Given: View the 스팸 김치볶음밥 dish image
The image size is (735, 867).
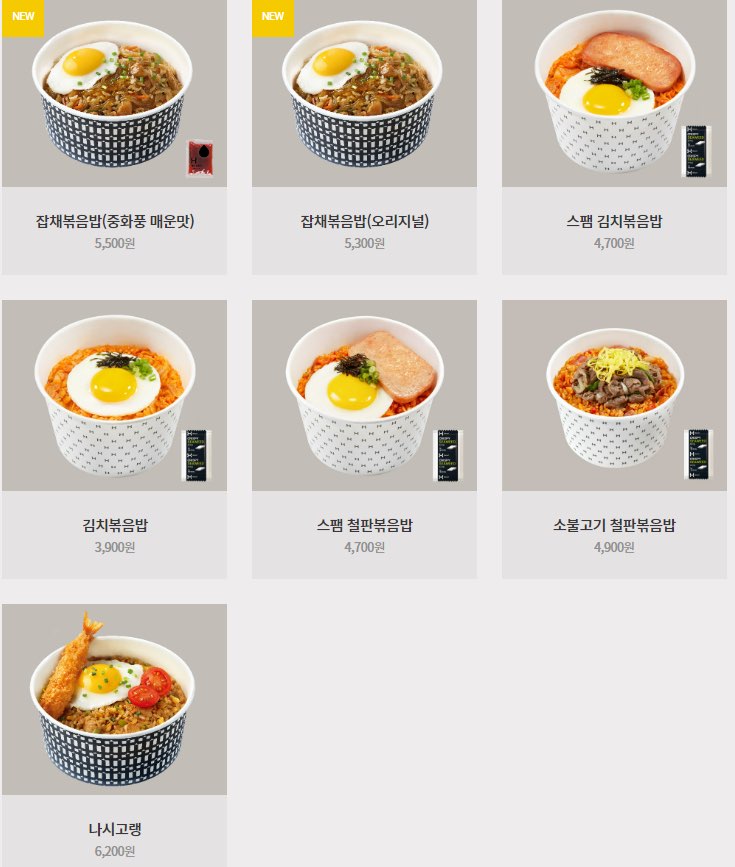Looking at the screenshot, I should 614,95.
